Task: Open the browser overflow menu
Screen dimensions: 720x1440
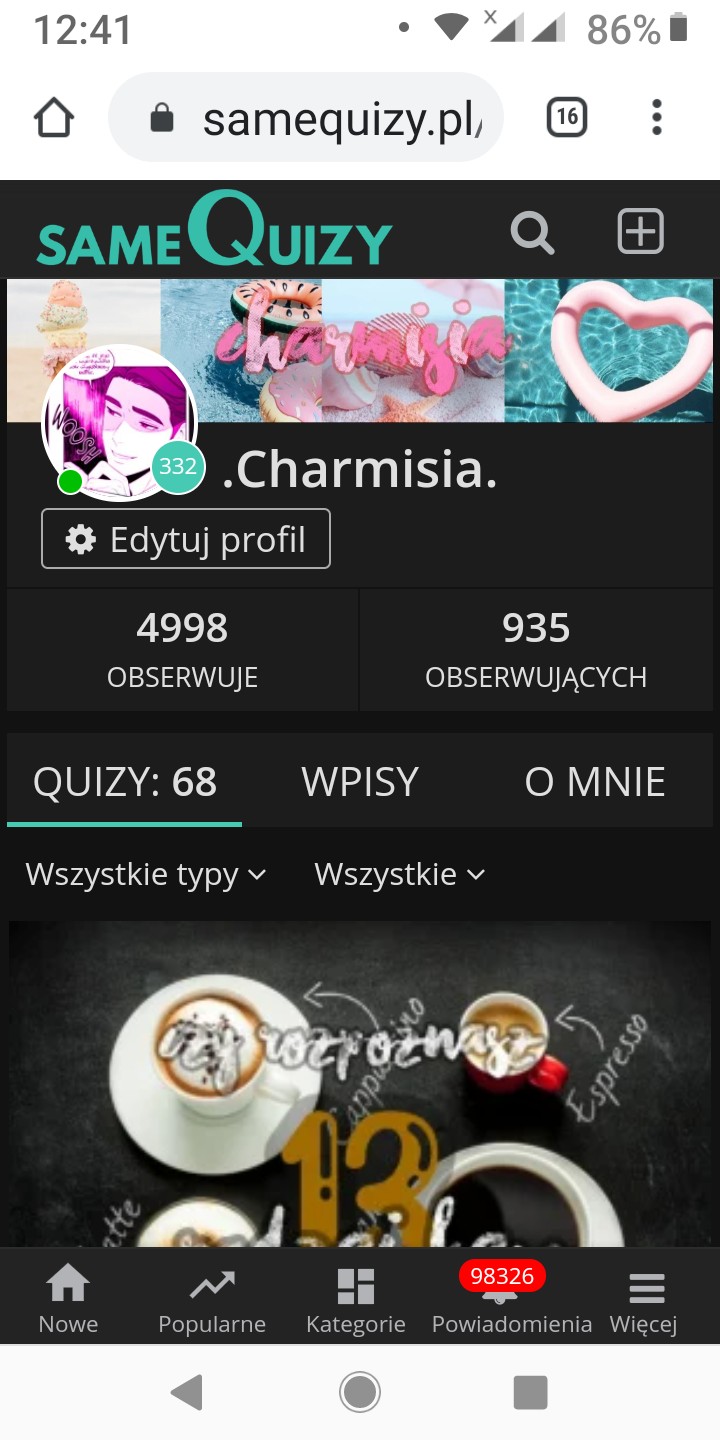Action: point(656,118)
